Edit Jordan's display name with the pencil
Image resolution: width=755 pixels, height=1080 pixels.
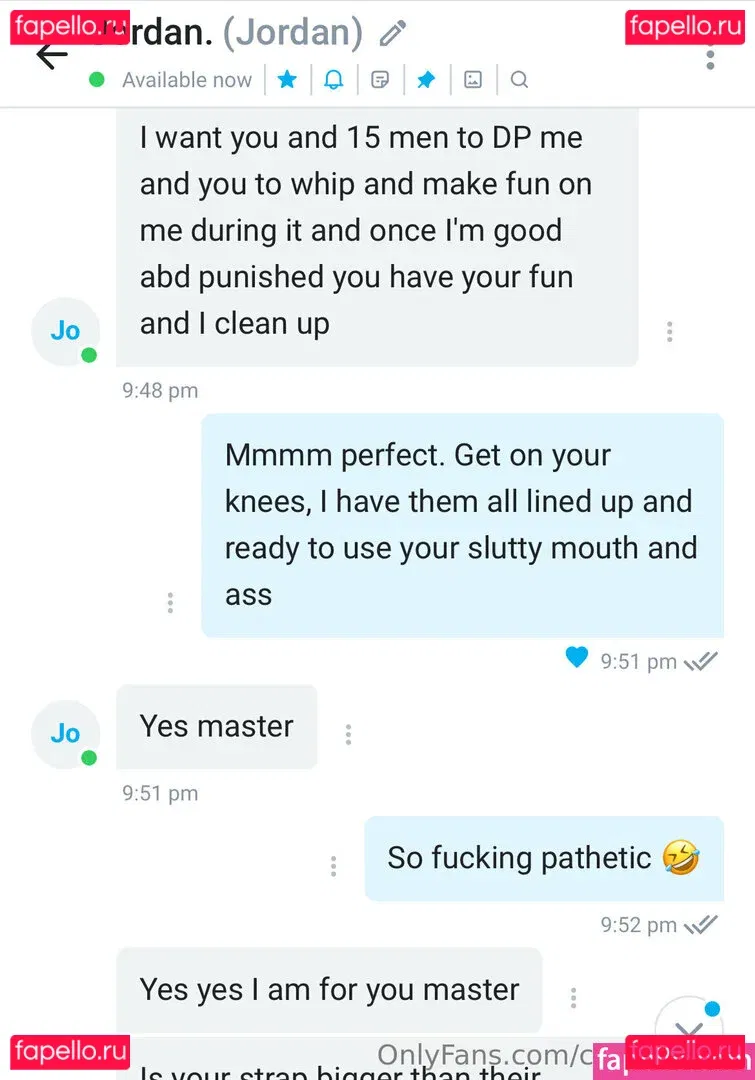pyautogui.click(x=393, y=35)
